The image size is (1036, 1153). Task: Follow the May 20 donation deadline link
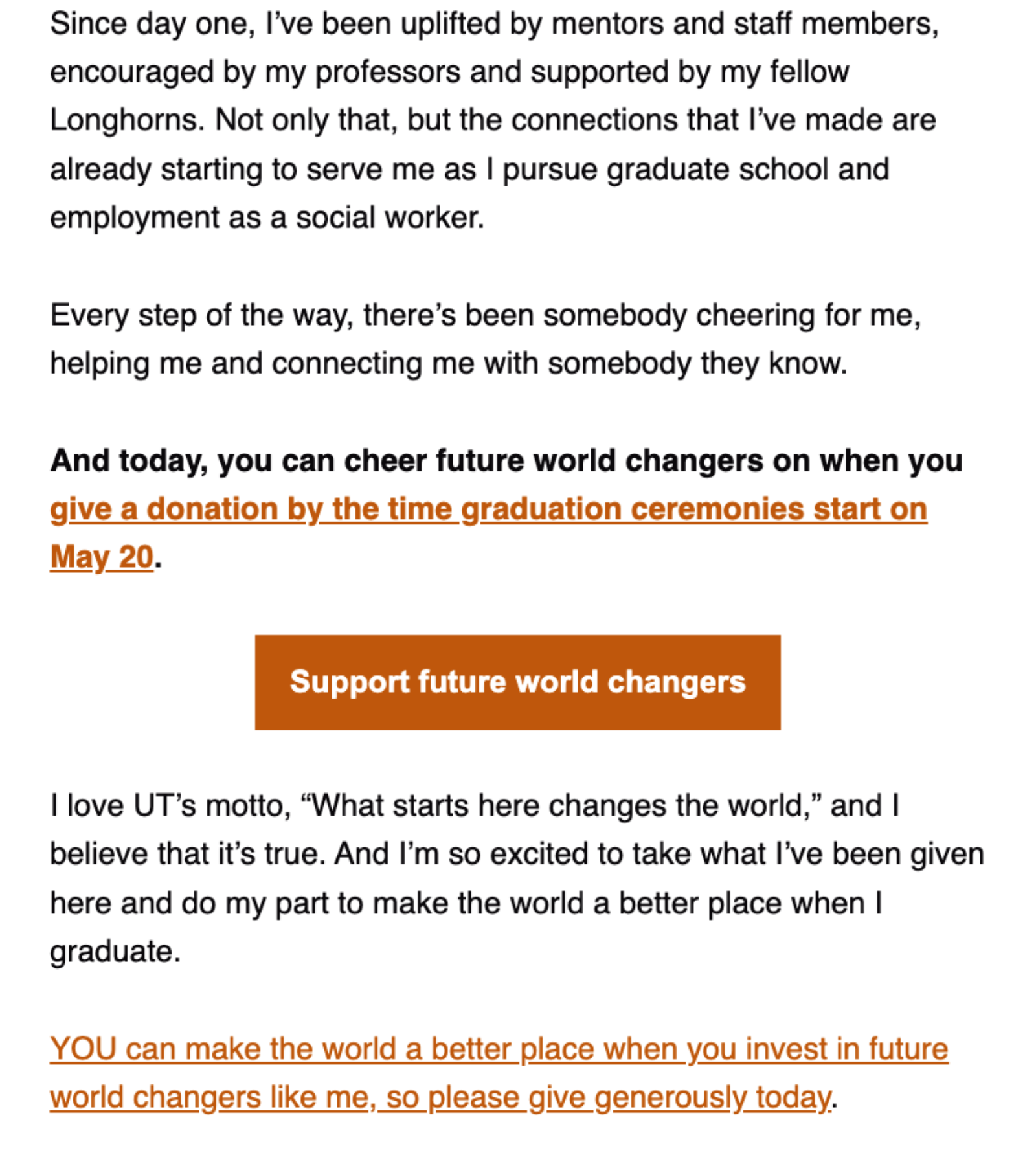100,555
